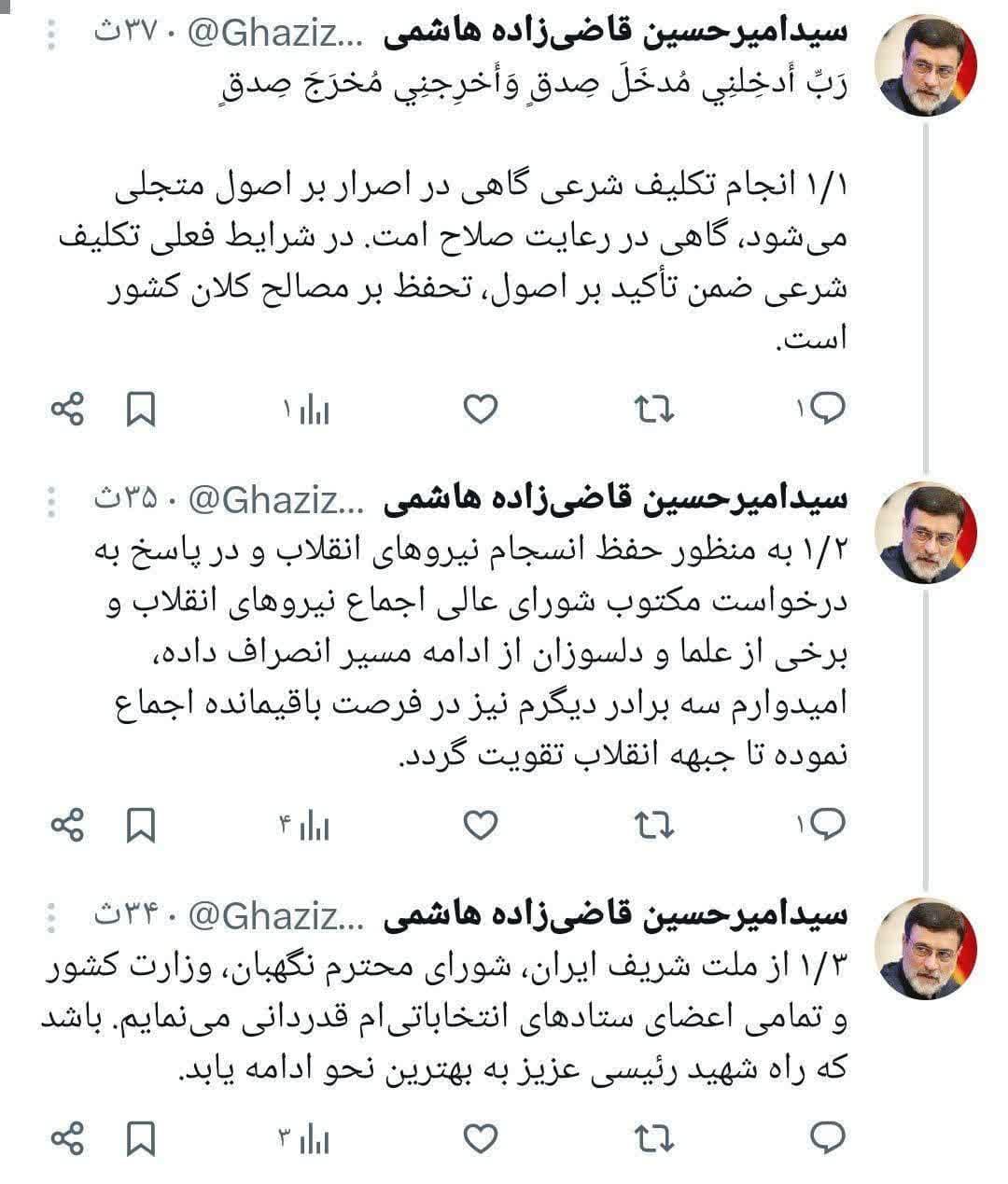Retweet the tweet numbered 1/1
The height and width of the screenshot is (1184, 1008).
(x=654, y=409)
